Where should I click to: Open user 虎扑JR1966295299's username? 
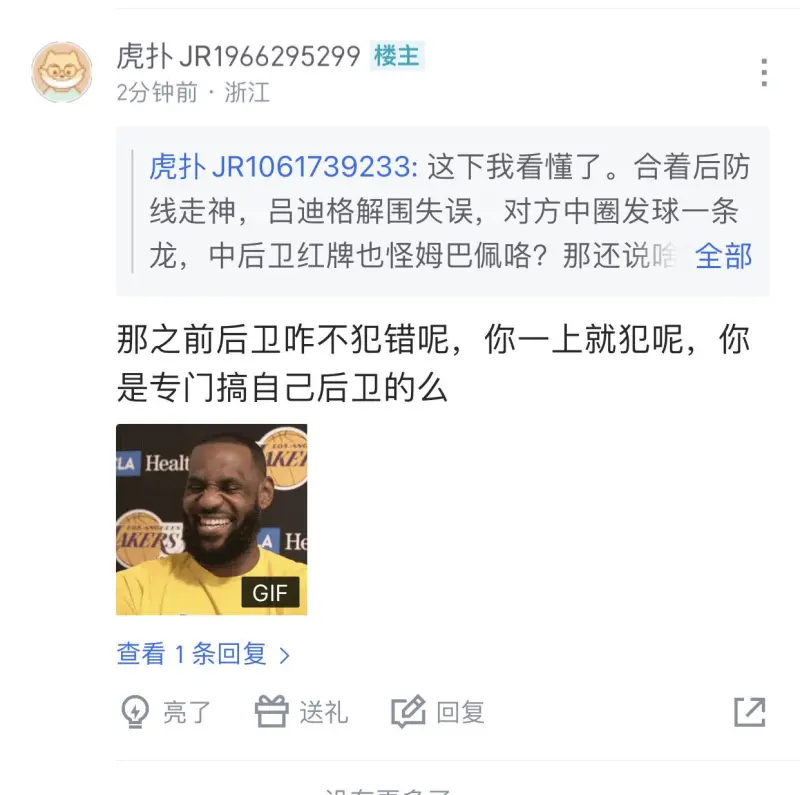[238, 56]
